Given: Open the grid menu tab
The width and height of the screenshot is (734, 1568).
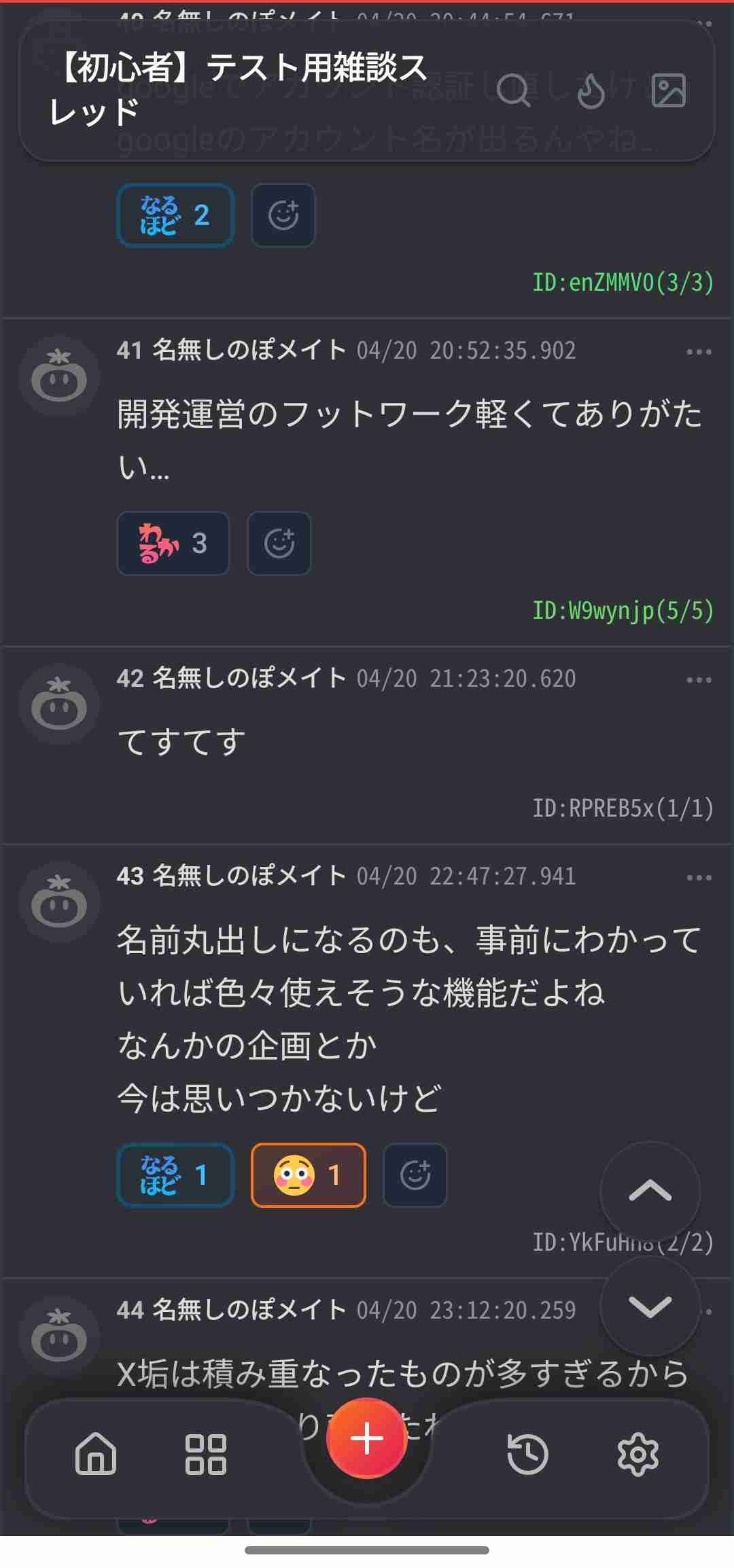Looking at the screenshot, I should tap(205, 1455).
